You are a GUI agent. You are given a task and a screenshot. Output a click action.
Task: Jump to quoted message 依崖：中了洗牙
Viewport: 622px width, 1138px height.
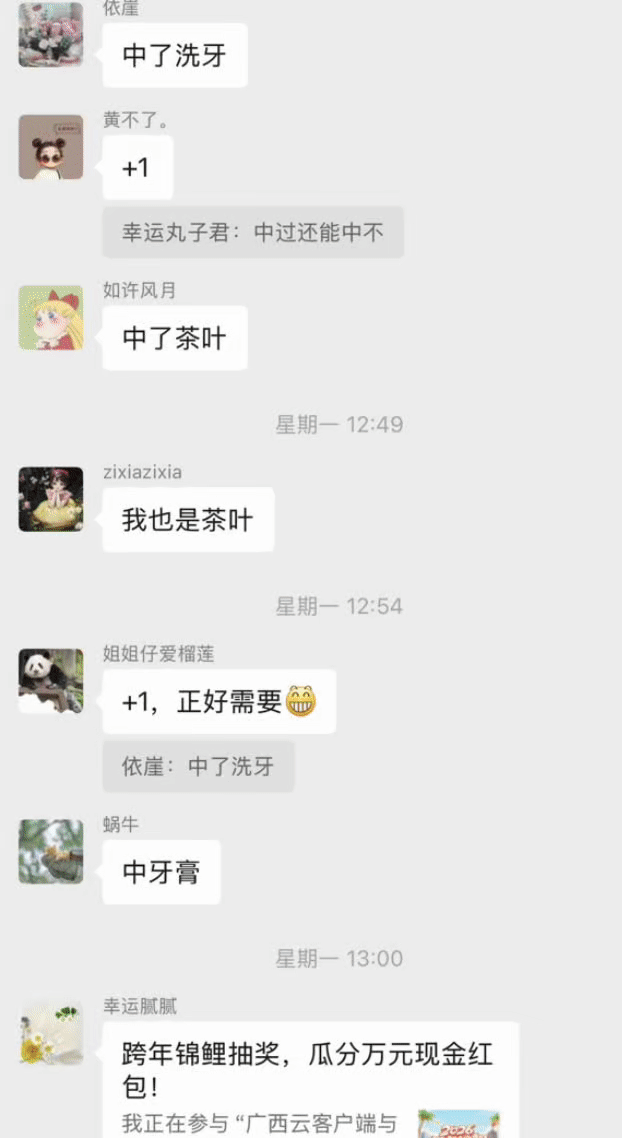[198, 767]
